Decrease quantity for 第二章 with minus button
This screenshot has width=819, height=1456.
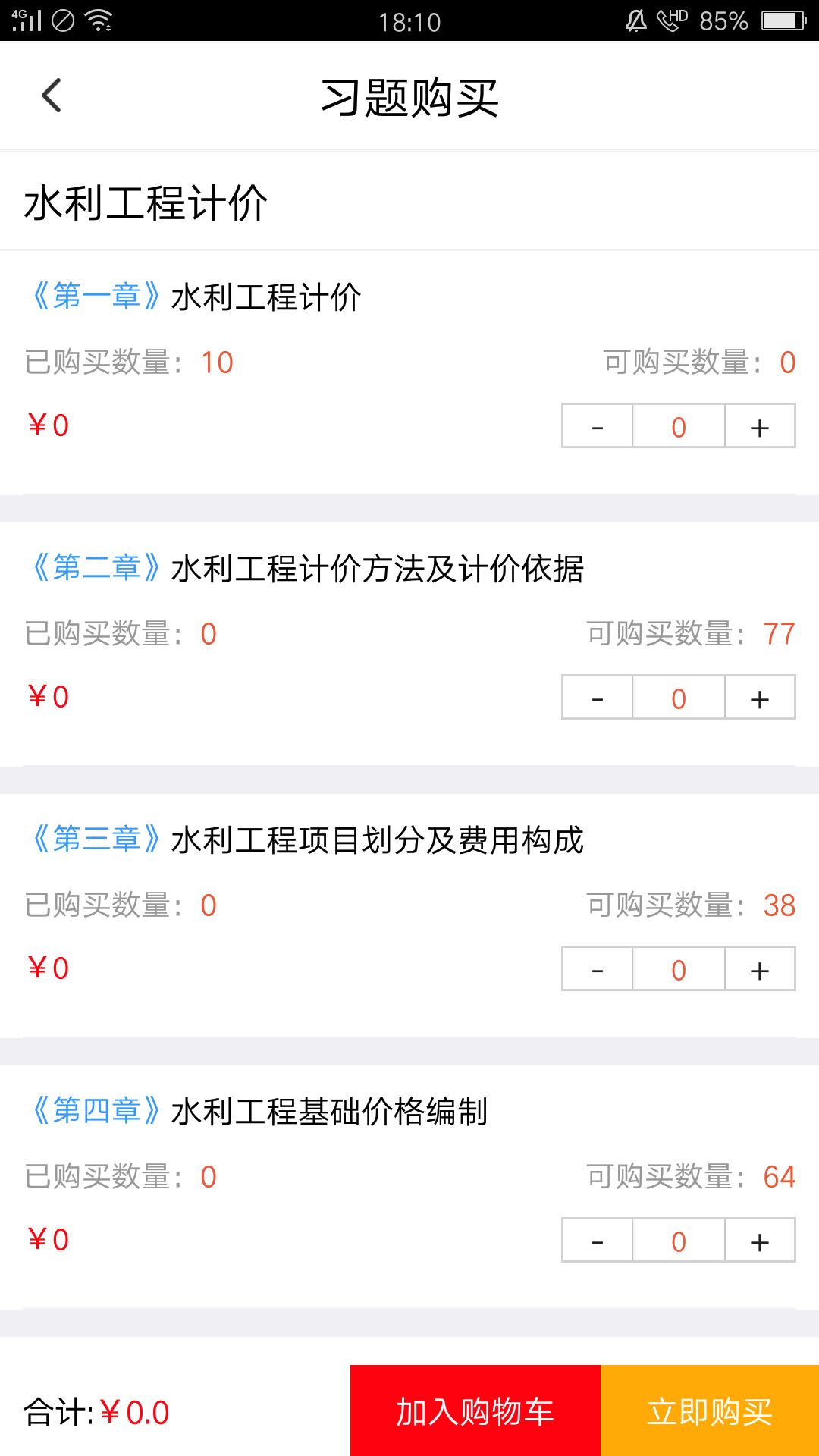[x=596, y=698]
